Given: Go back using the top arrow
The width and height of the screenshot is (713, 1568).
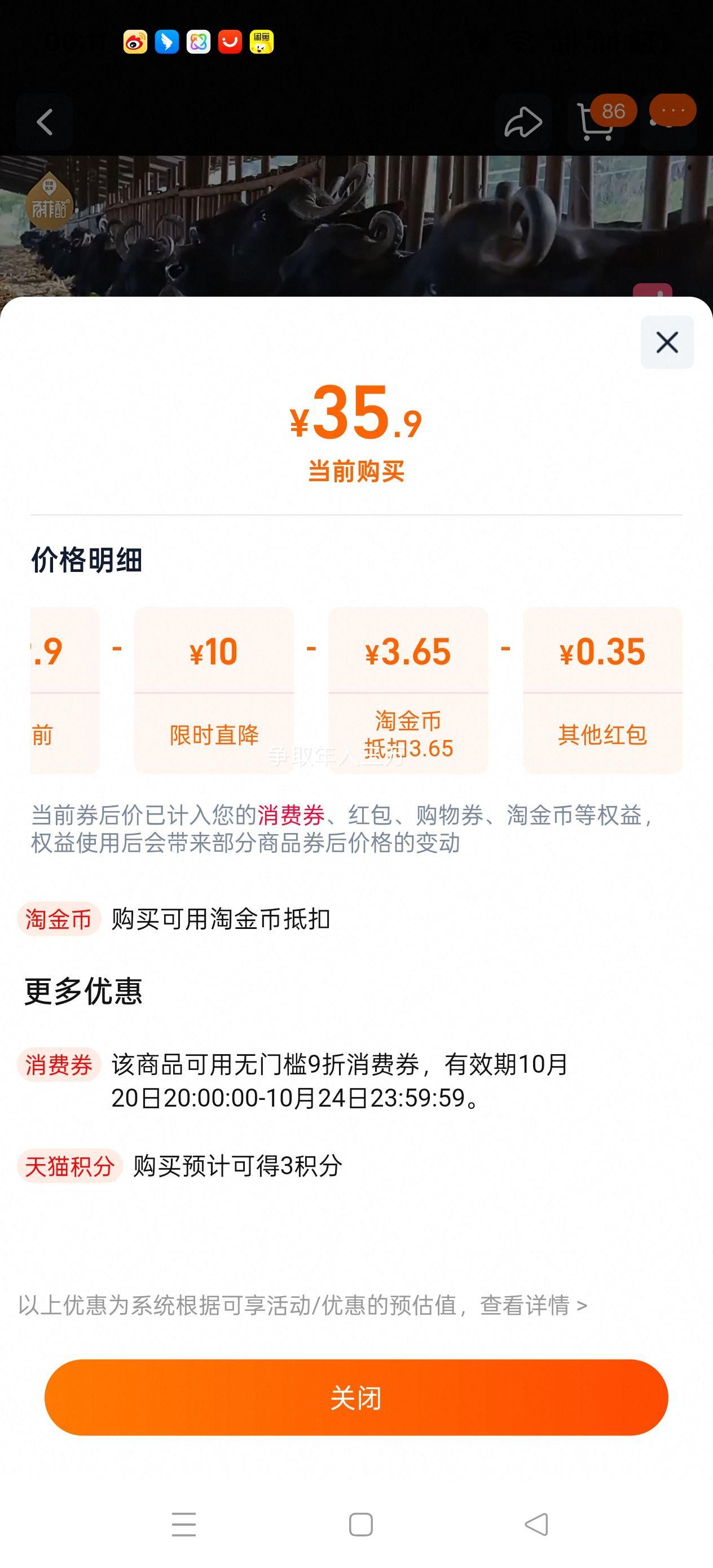Looking at the screenshot, I should (x=45, y=122).
